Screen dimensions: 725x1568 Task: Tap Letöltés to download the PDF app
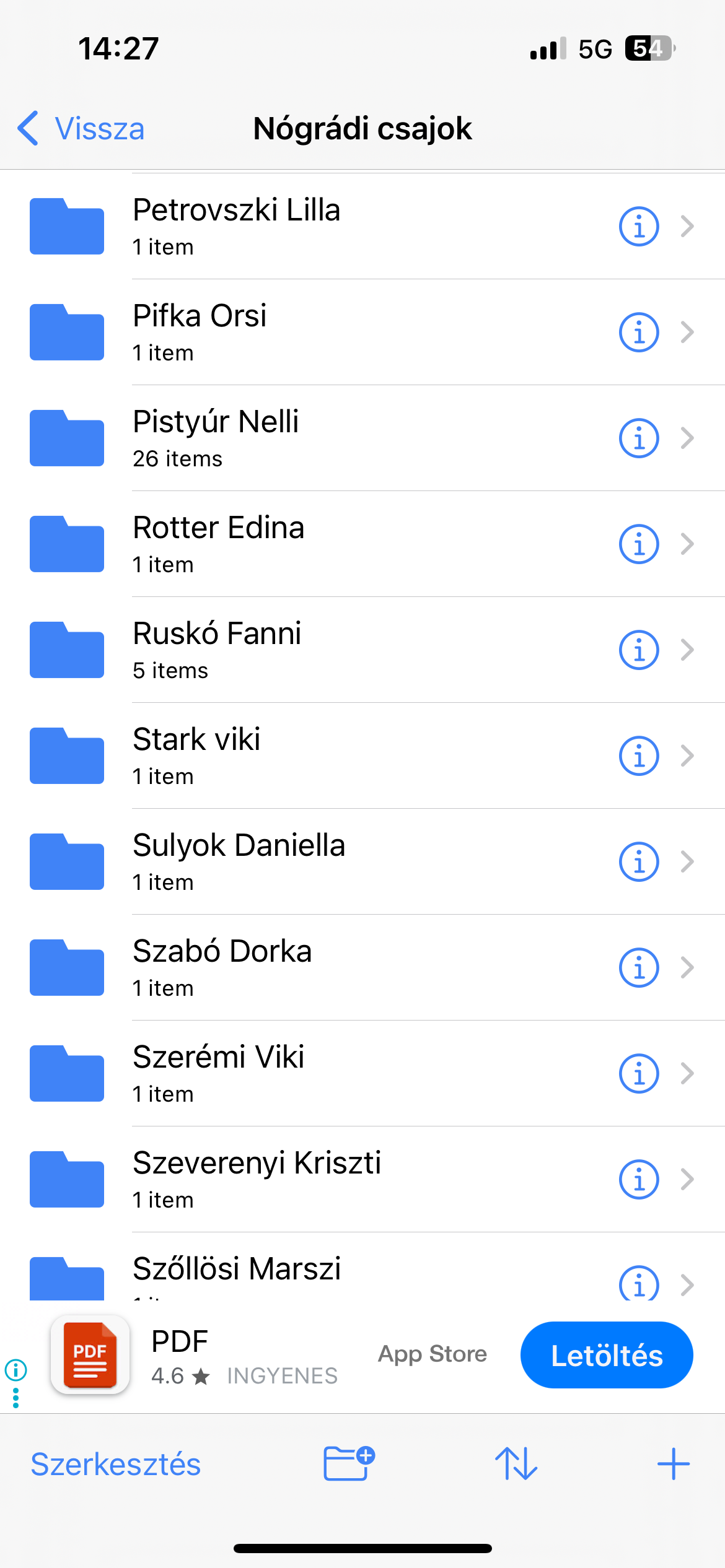click(606, 1355)
